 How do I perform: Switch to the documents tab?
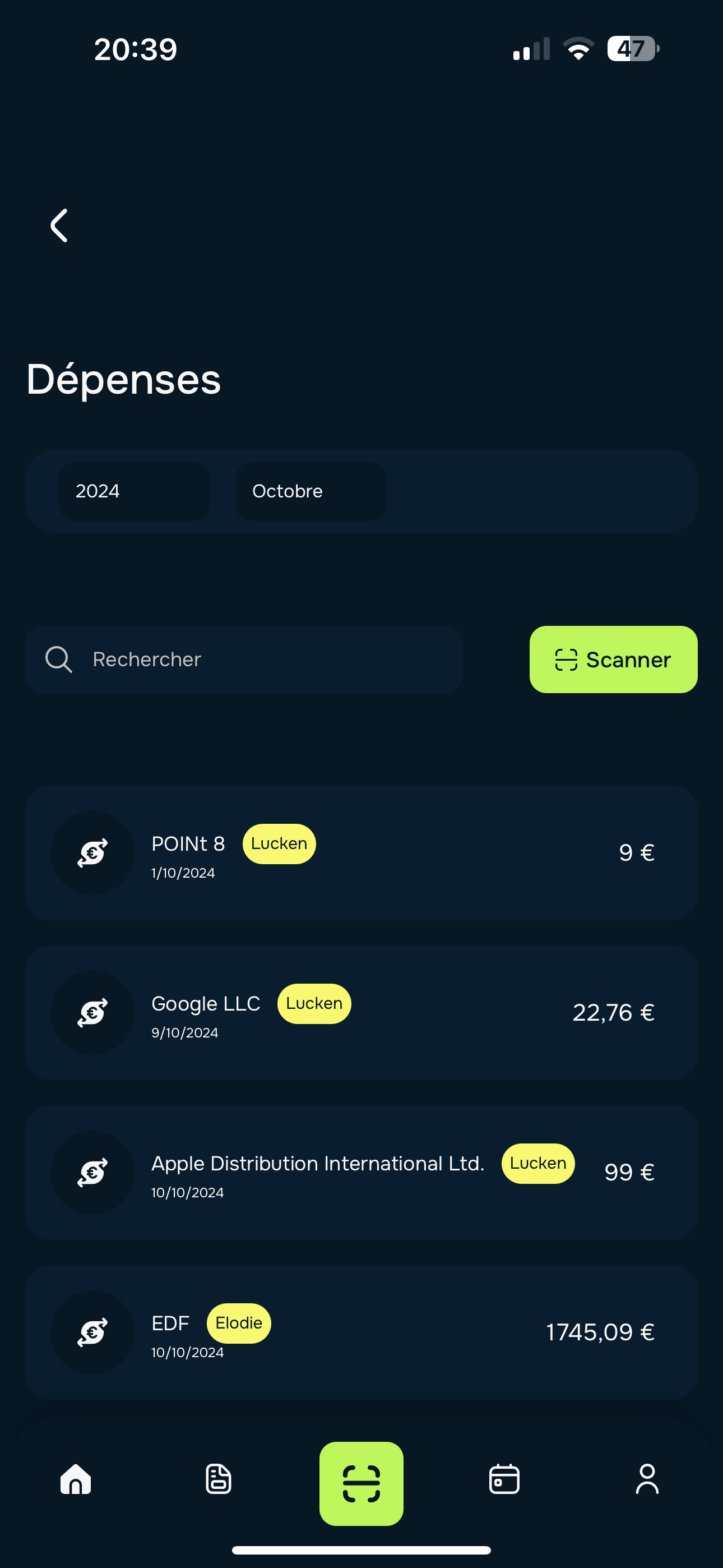(219, 1479)
